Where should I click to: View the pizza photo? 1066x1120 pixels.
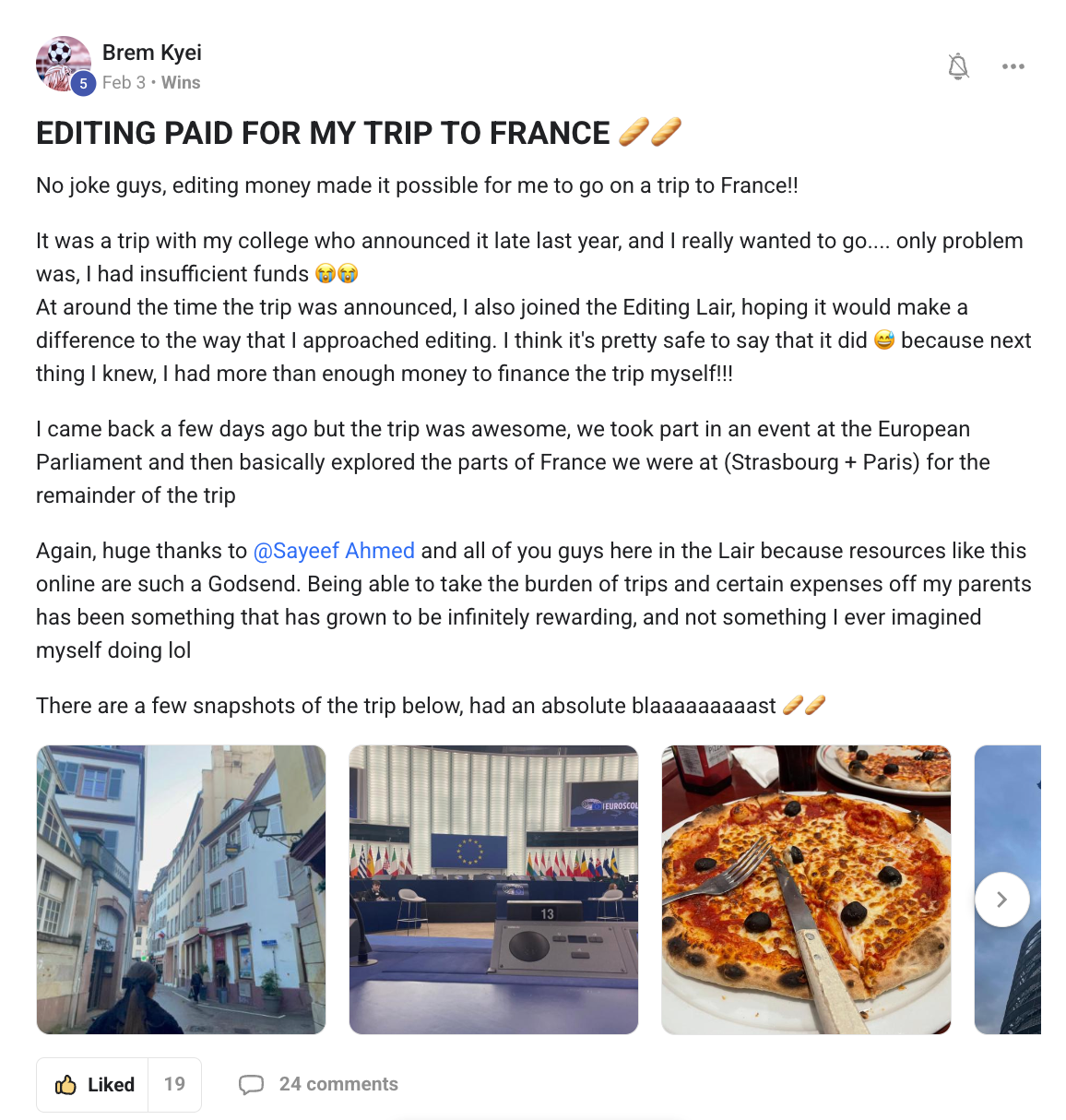(806, 889)
